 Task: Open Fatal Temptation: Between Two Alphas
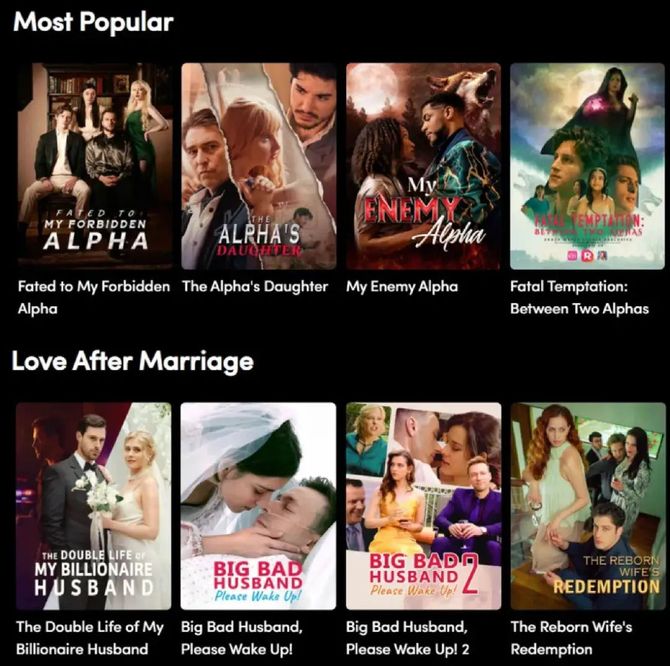pyautogui.click(x=587, y=166)
